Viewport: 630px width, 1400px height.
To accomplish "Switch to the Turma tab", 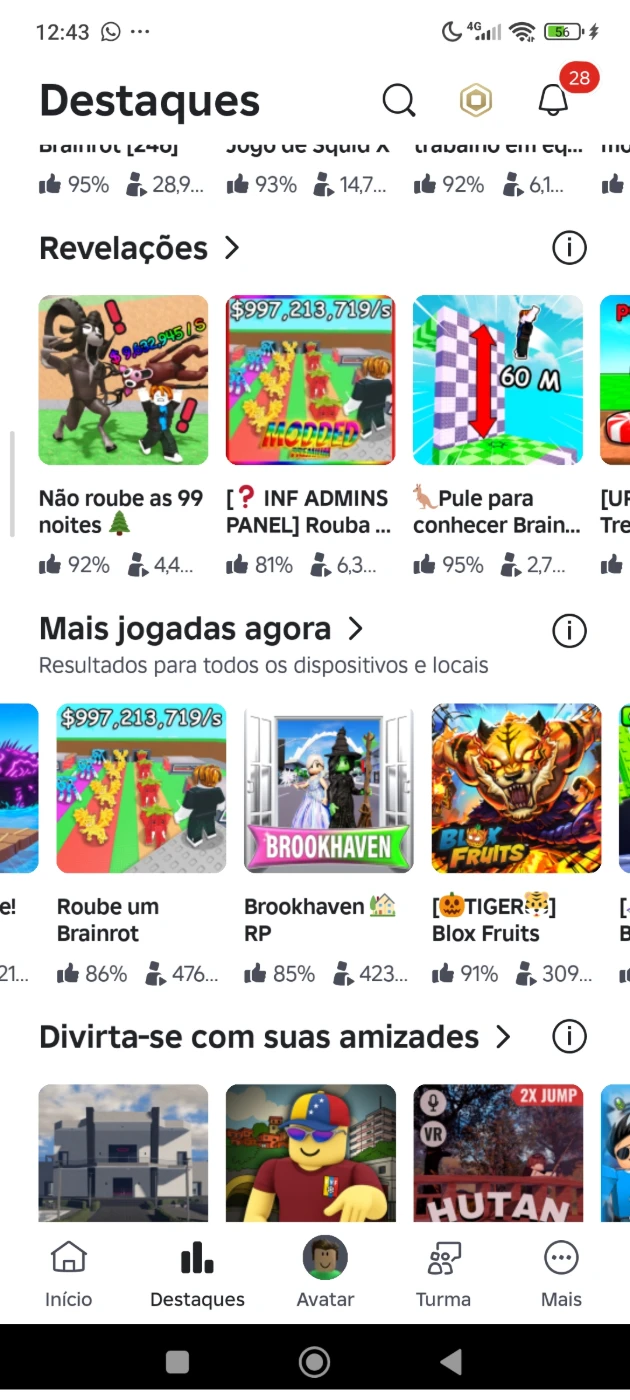I will coord(443,1273).
